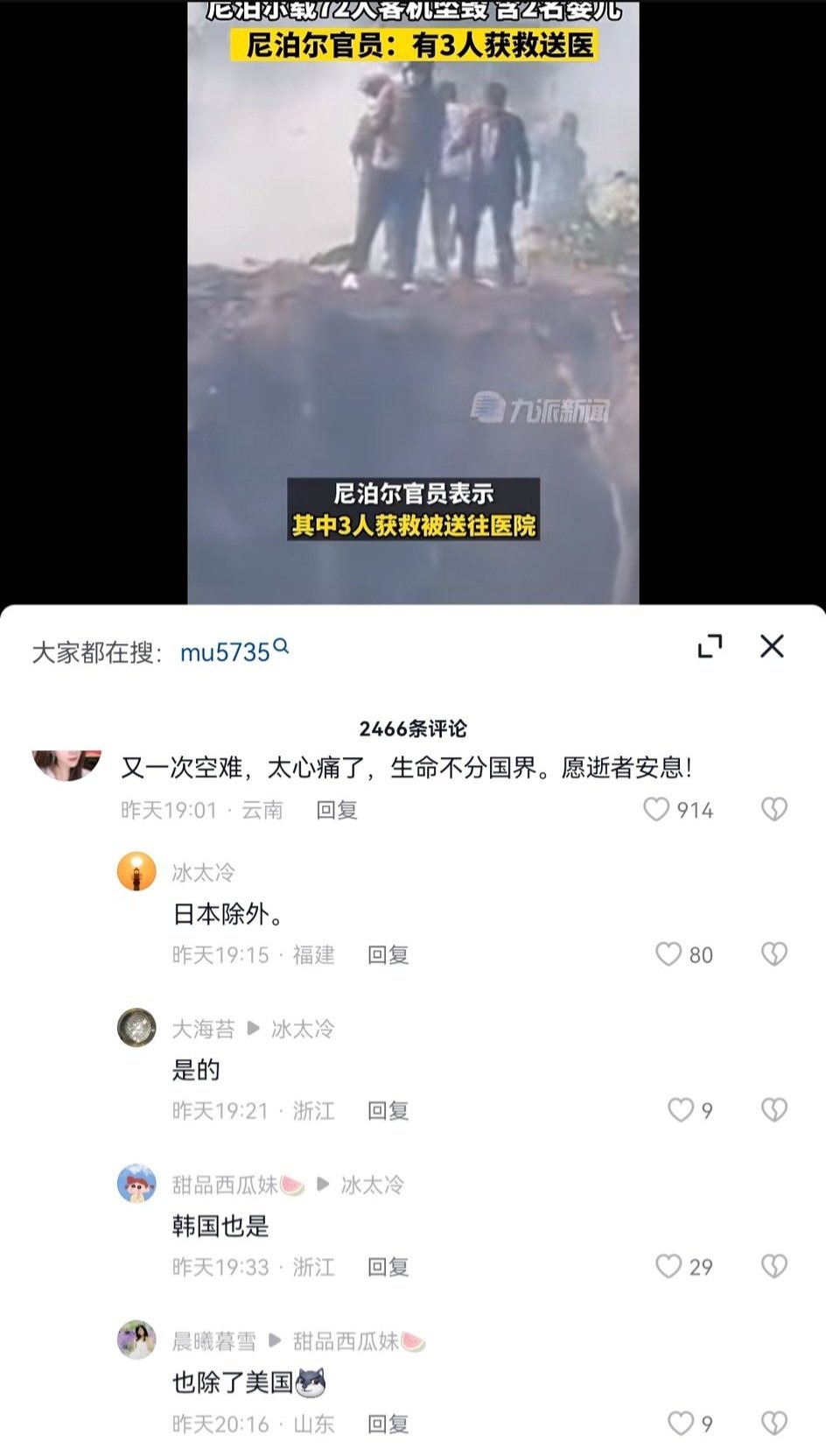Reply to the top comment from 云南
Screen dimensions: 826x1456
(337, 810)
